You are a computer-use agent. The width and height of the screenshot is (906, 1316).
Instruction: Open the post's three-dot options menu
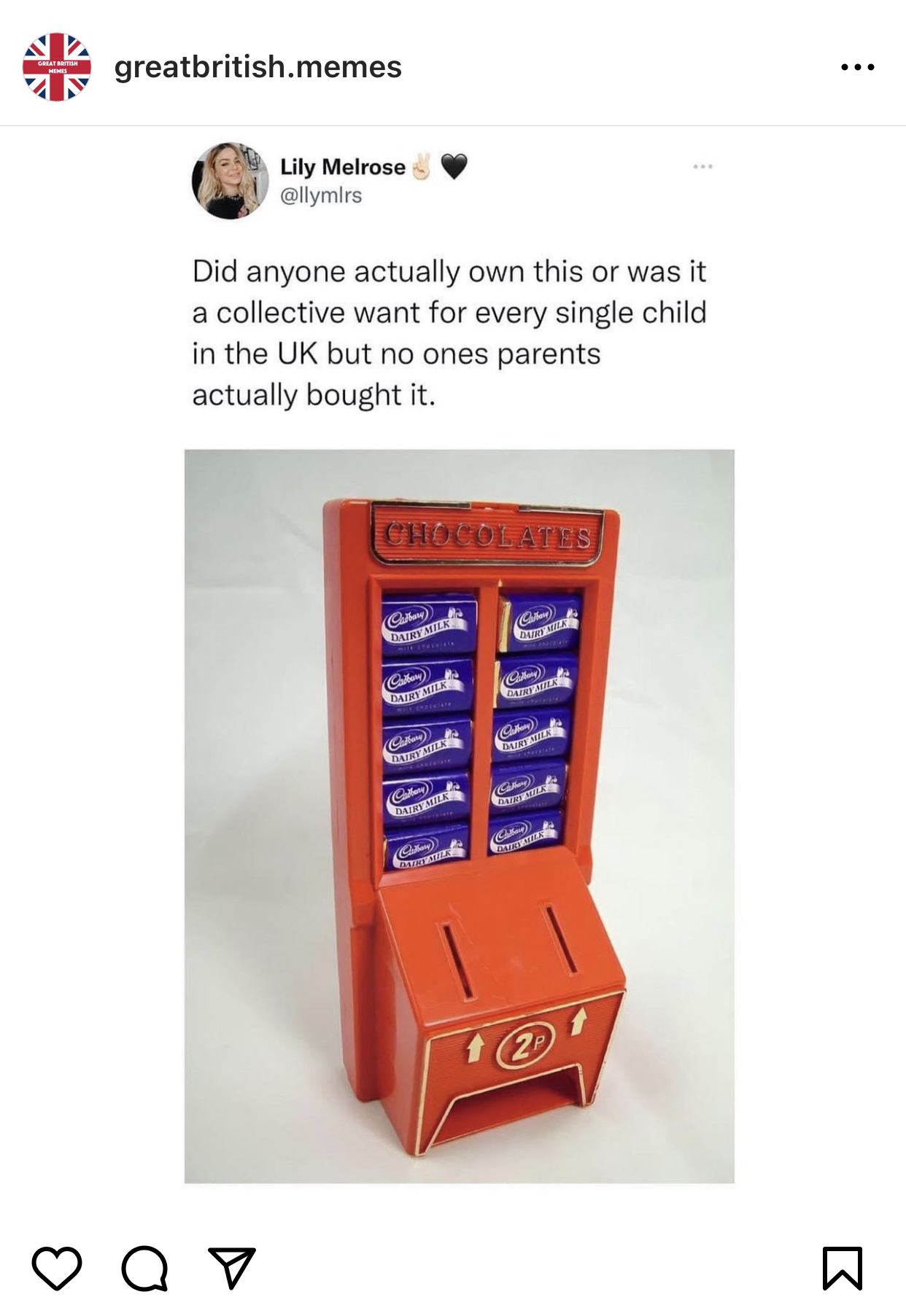857,67
